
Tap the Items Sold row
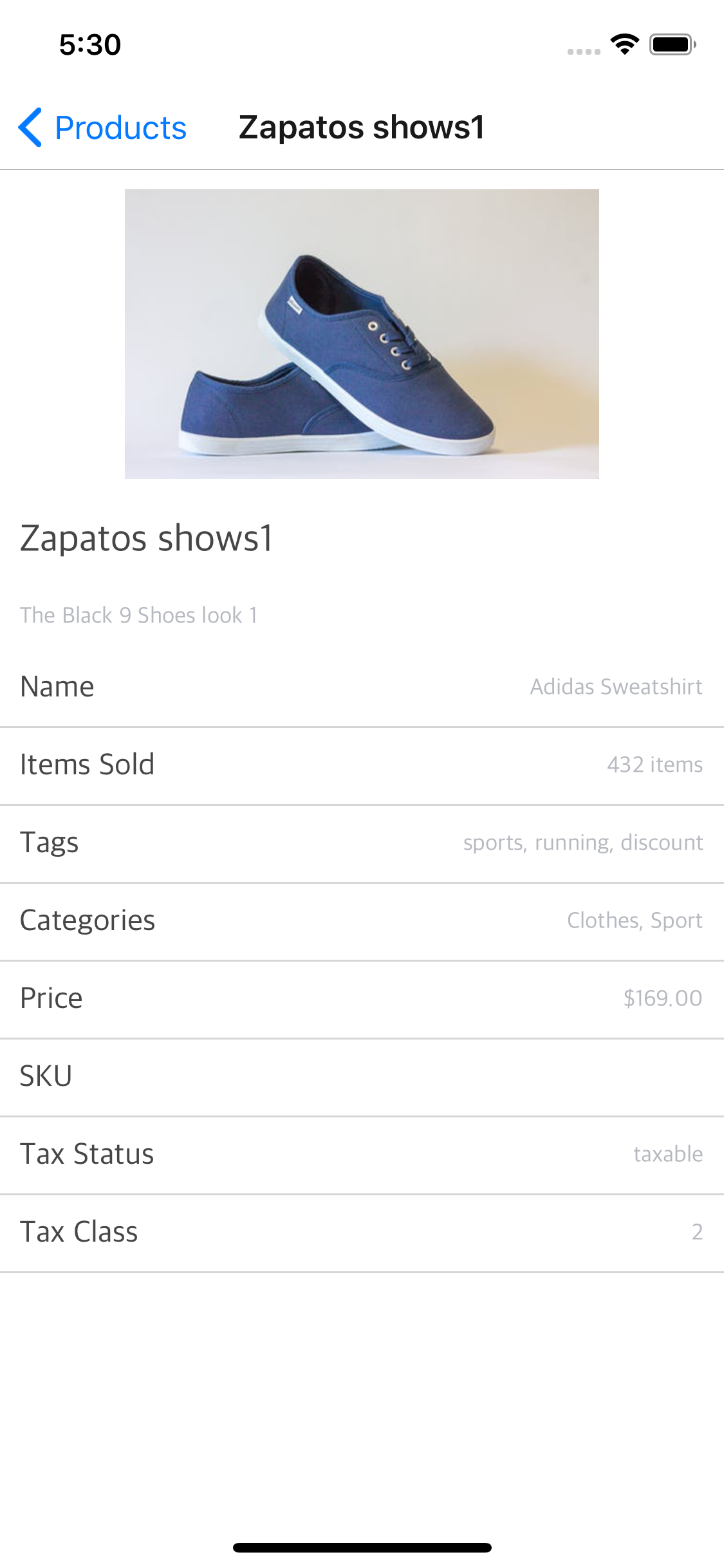362,765
